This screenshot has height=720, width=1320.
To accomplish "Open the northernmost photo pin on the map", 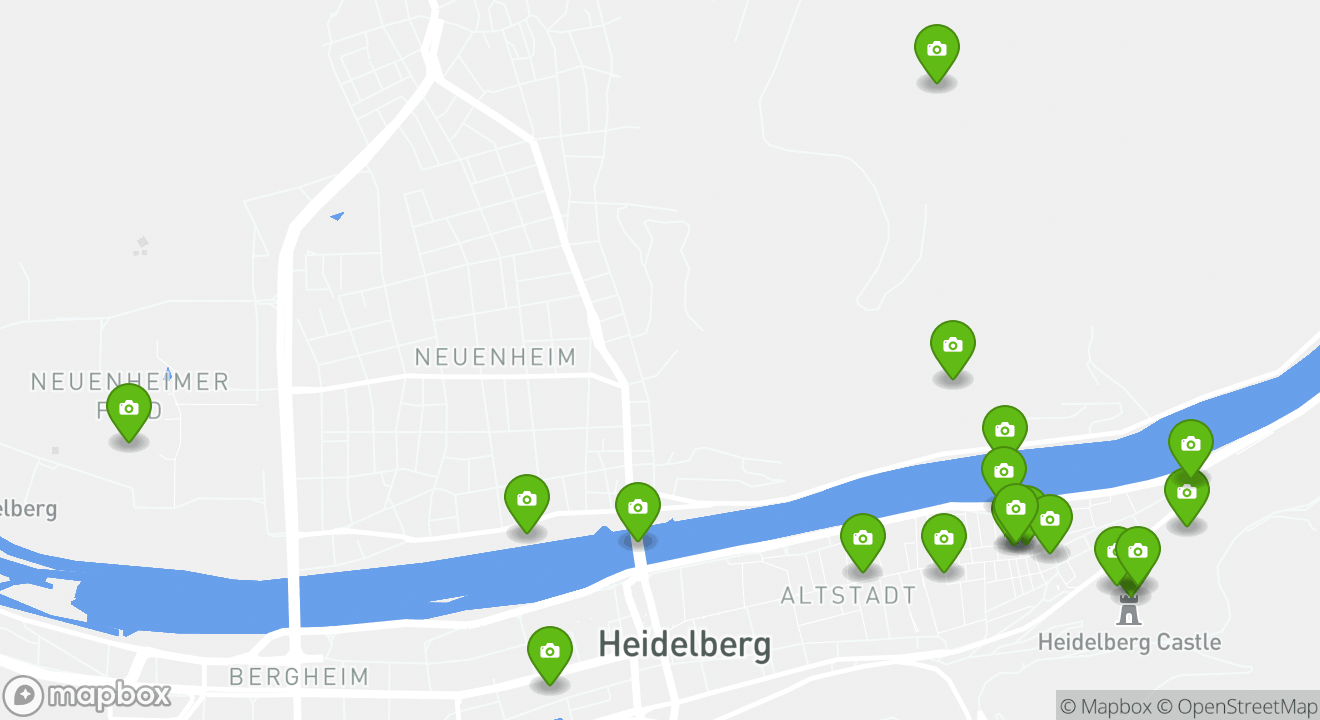I will (937, 50).
